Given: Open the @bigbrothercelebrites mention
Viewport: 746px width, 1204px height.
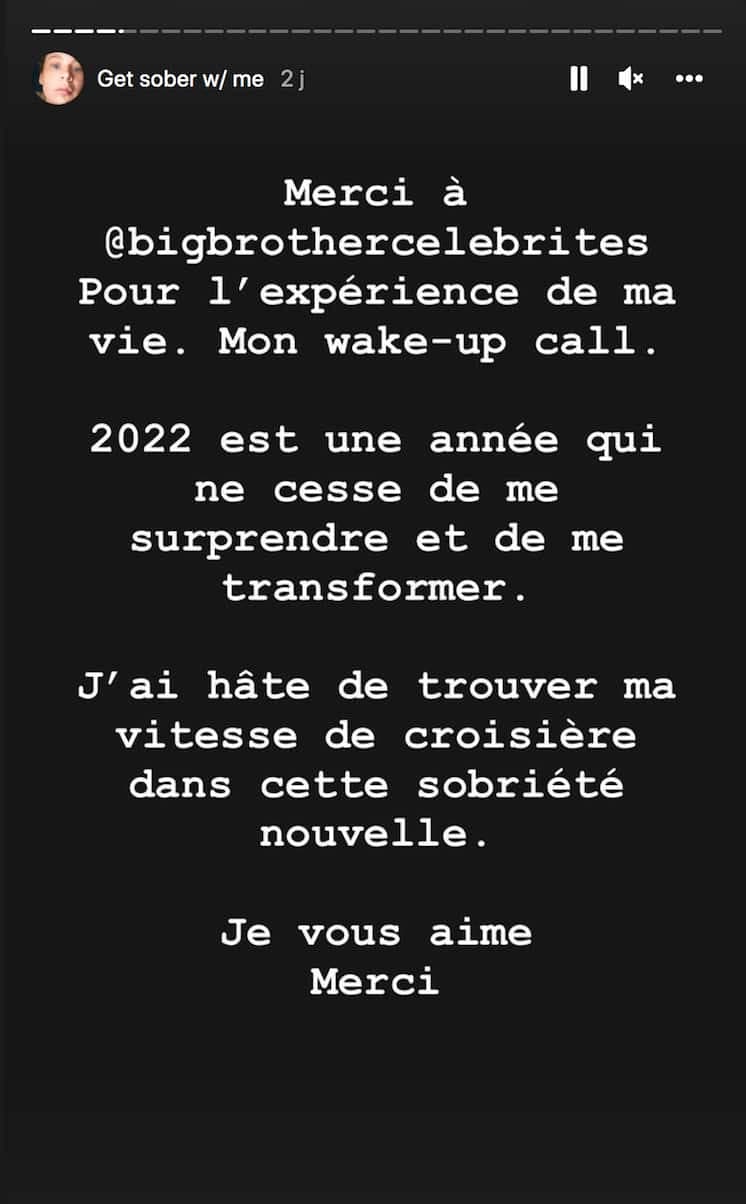Looking at the screenshot, I should pyautogui.click(x=376, y=241).
